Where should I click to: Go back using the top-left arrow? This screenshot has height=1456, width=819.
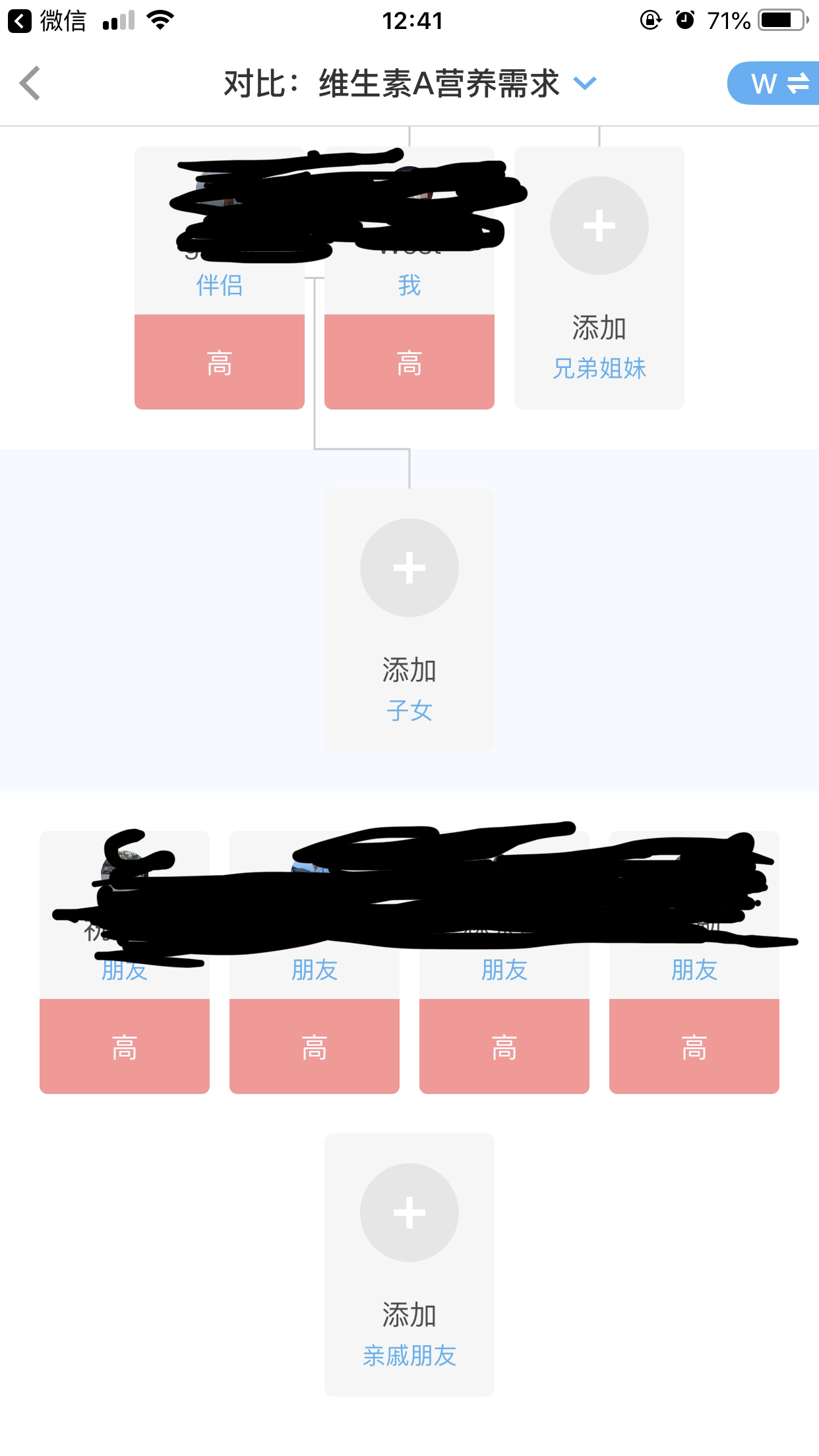coord(30,83)
